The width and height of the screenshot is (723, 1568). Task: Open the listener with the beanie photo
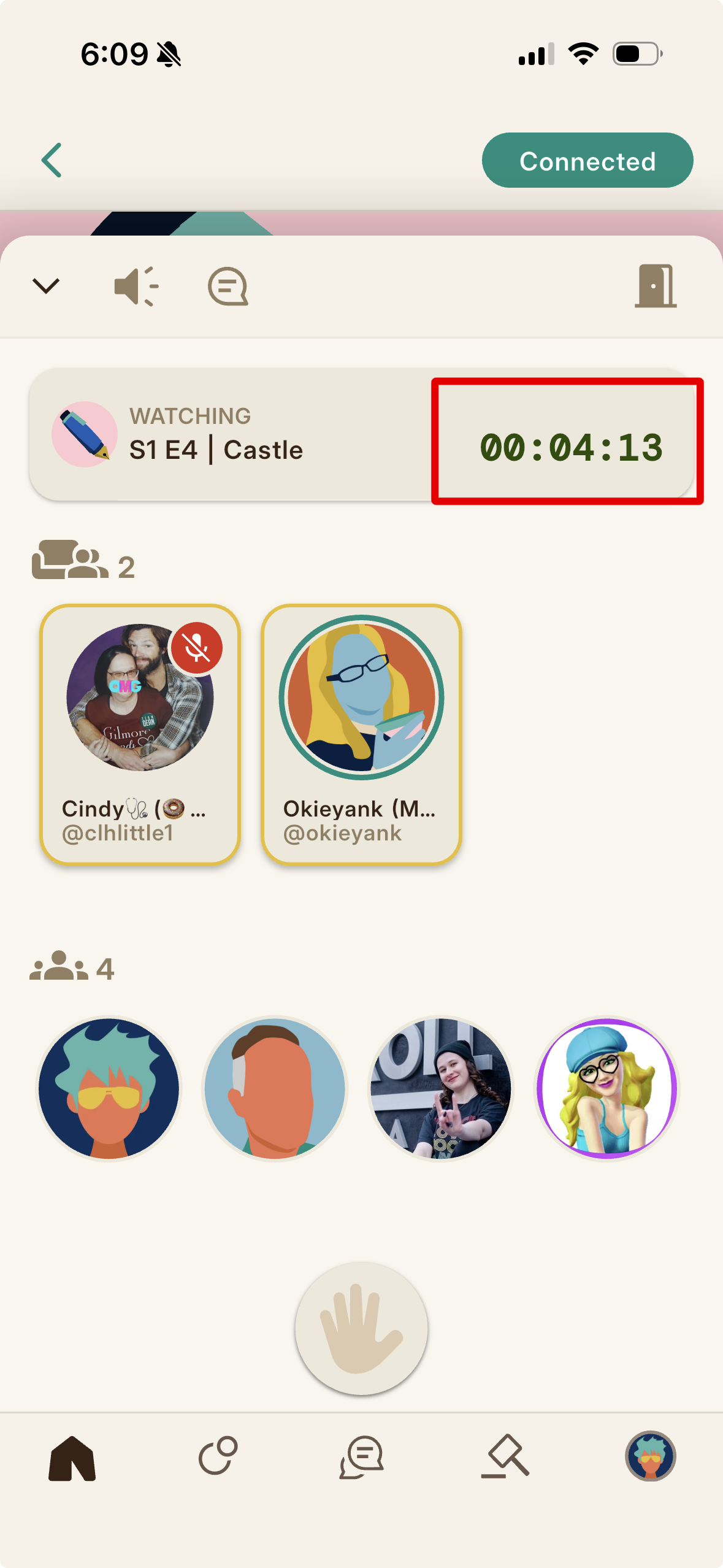(x=440, y=1088)
